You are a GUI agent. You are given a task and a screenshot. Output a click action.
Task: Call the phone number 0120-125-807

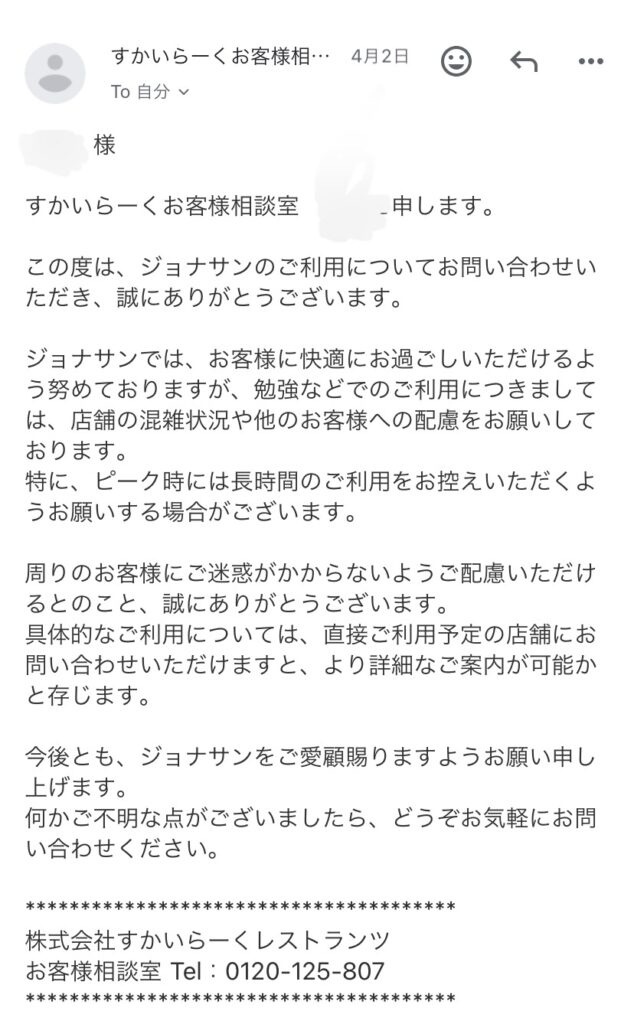(x=305, y=971)
